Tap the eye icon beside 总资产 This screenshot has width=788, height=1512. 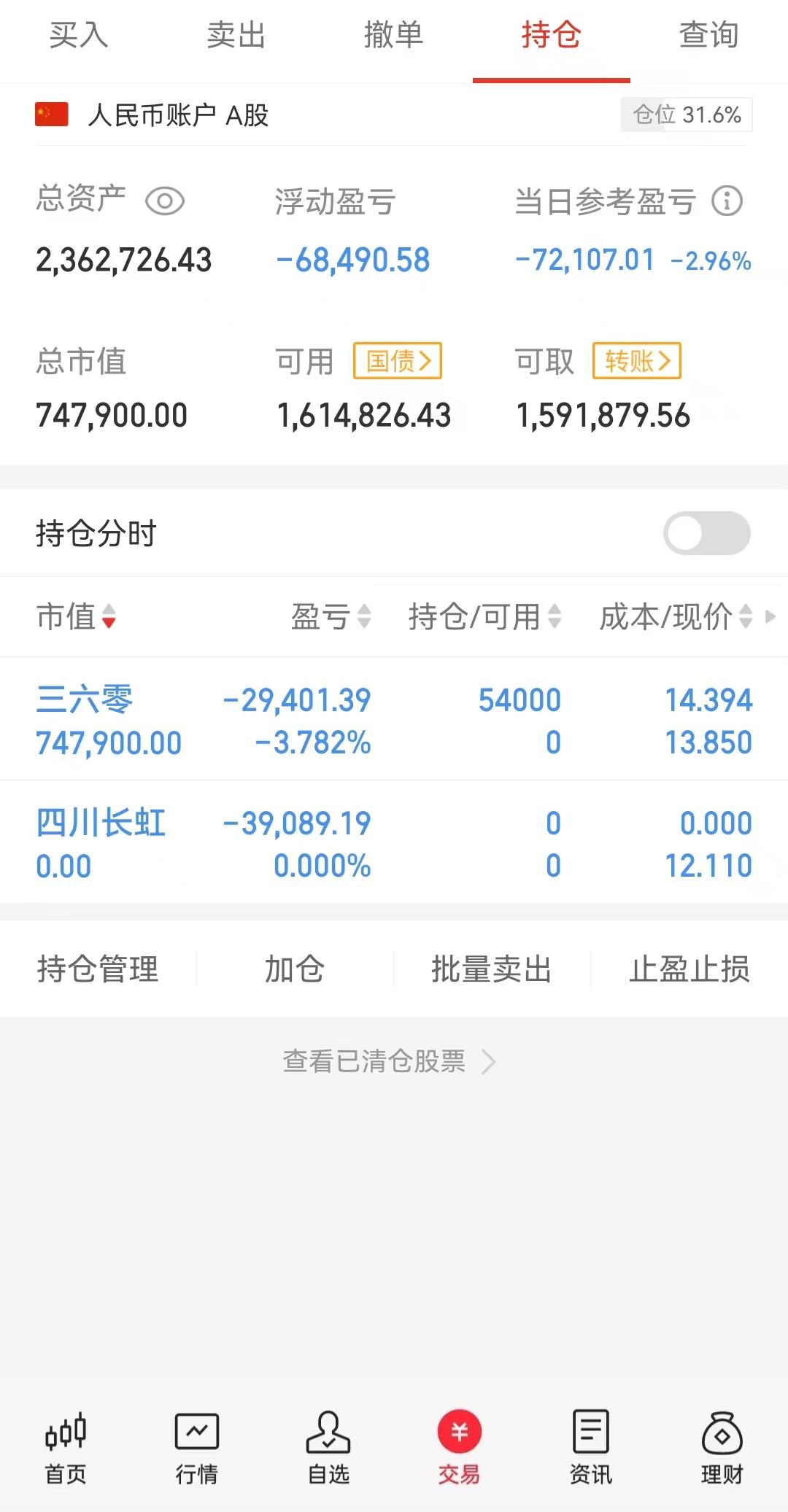click(x=166, y=201)
